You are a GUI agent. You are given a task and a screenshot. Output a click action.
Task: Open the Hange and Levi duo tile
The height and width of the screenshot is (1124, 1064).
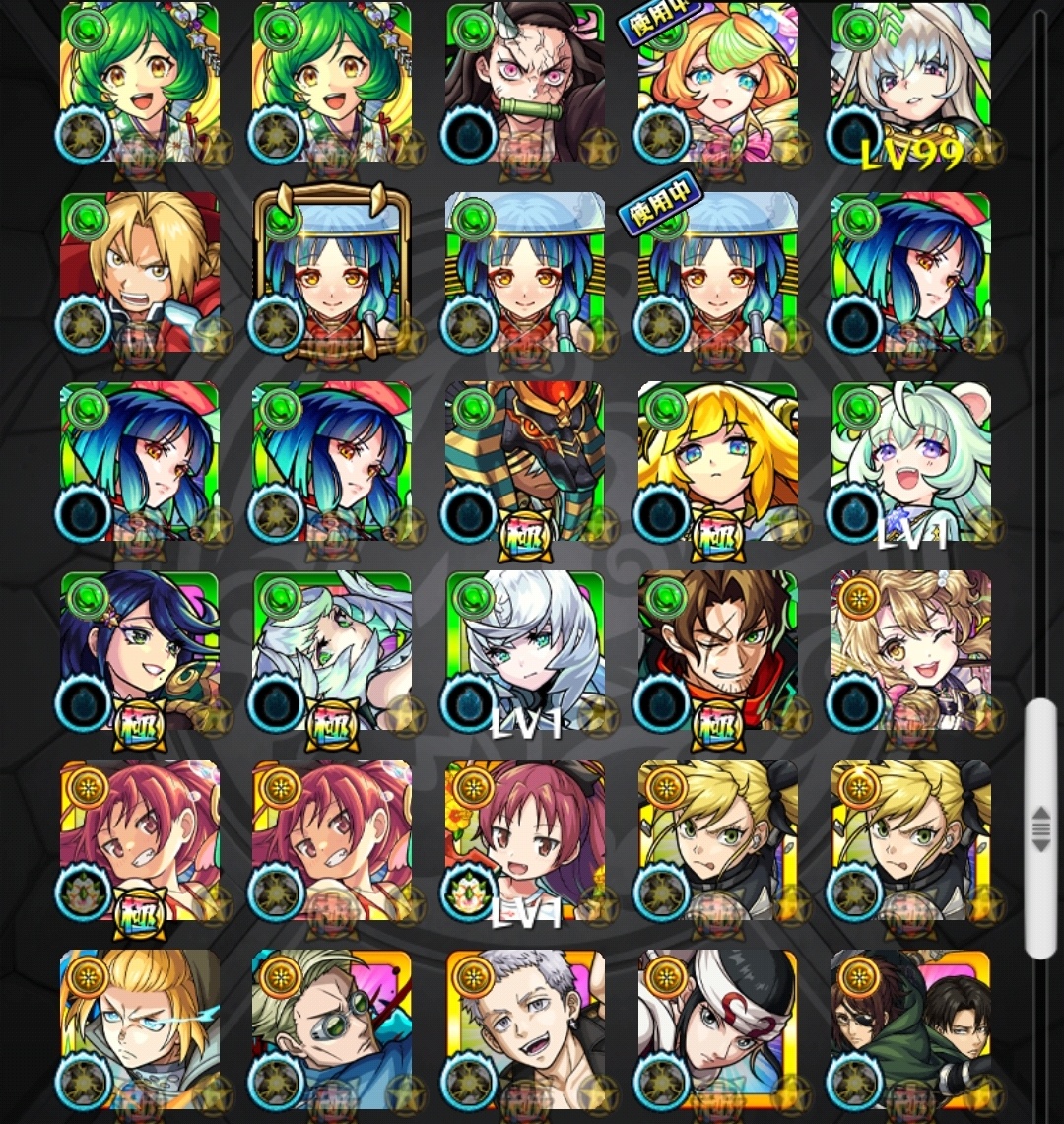pyautogui.click(x=911, y=1029)
